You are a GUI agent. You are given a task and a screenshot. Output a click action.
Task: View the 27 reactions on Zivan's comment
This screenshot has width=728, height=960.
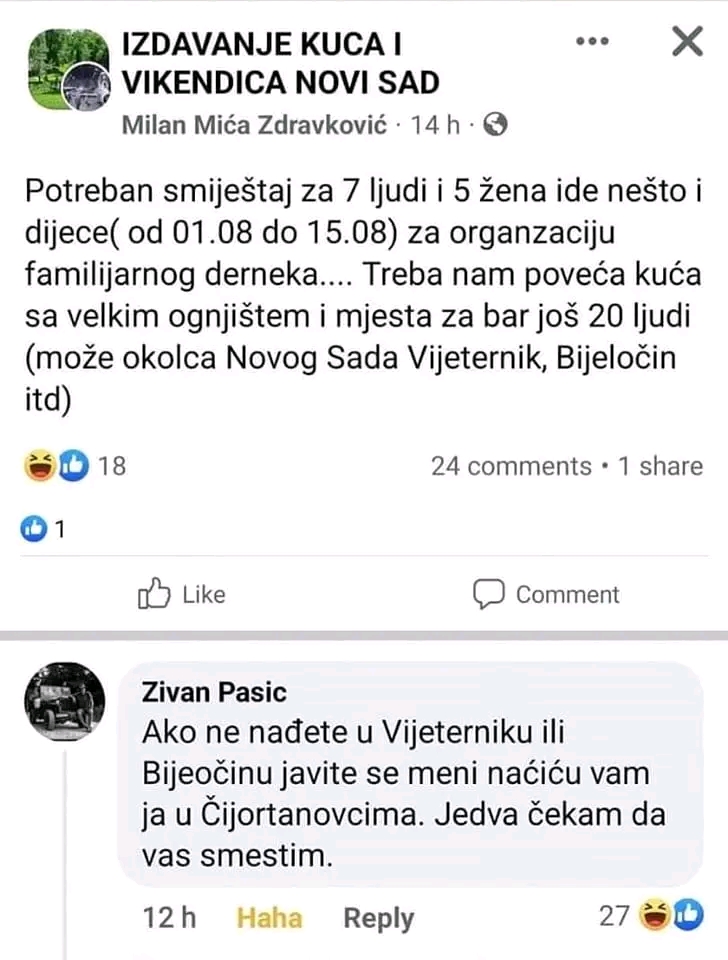650,914
